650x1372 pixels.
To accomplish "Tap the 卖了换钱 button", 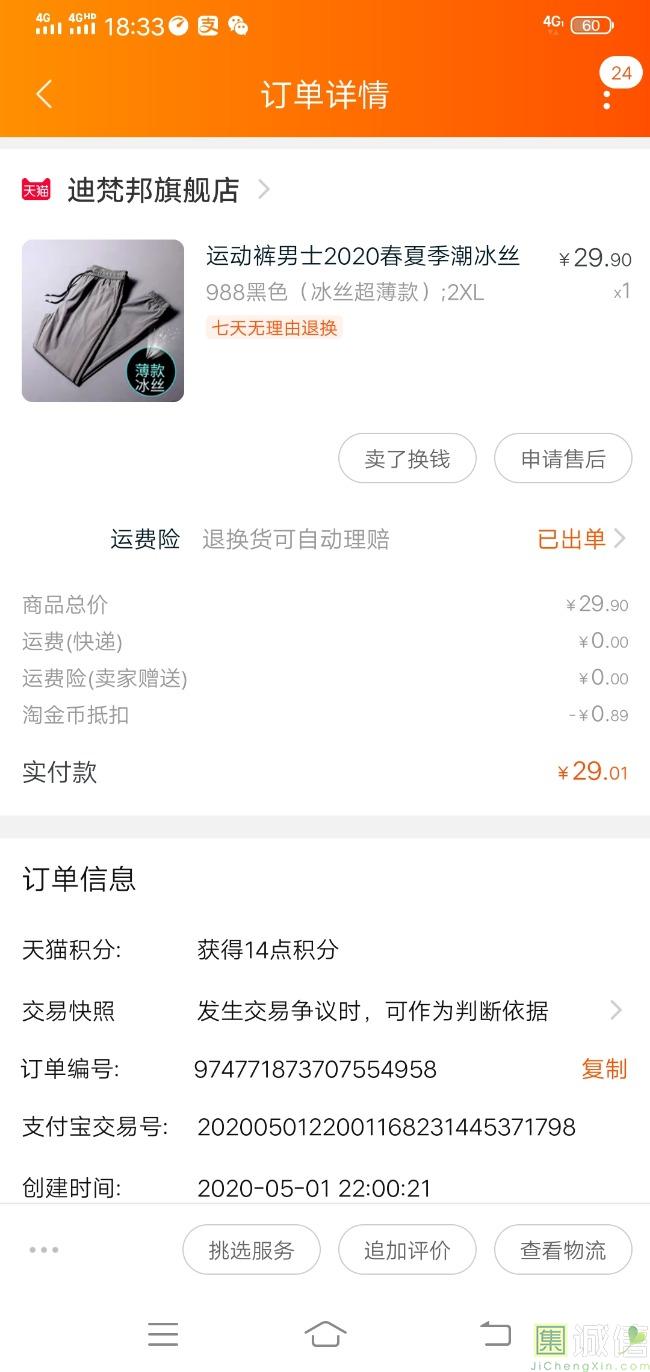I will click(407, 459).
